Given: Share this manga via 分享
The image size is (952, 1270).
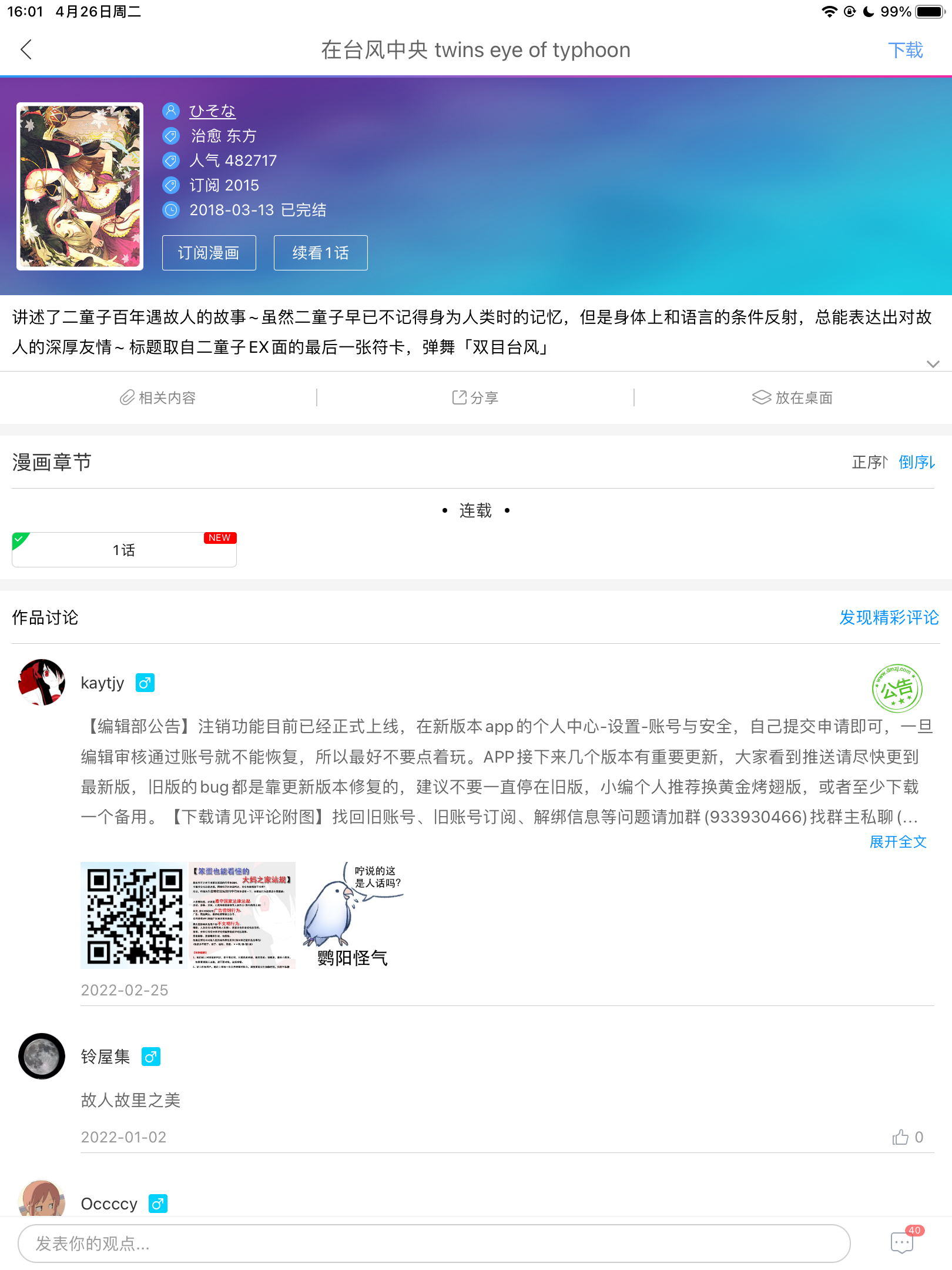Looking at the screenshot, I should tap(475, 398).
